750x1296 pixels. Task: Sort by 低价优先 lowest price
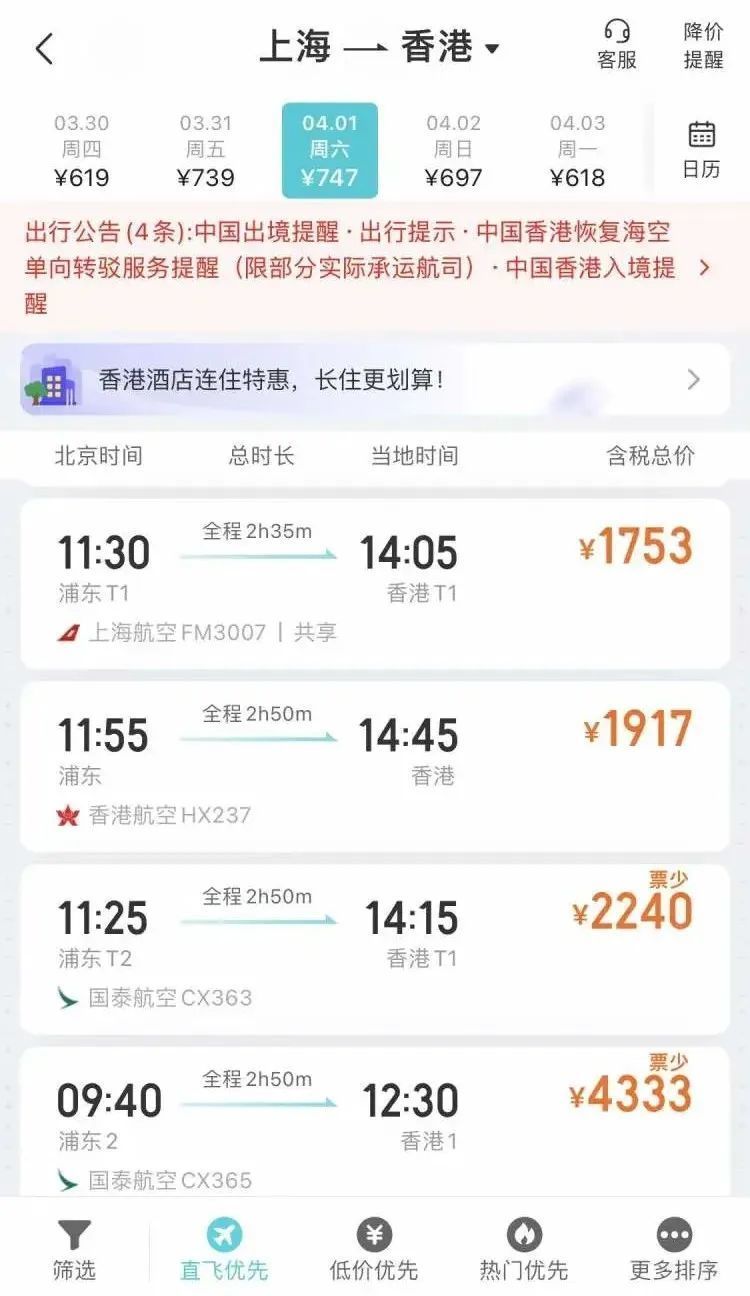(x=374, y=1250)
